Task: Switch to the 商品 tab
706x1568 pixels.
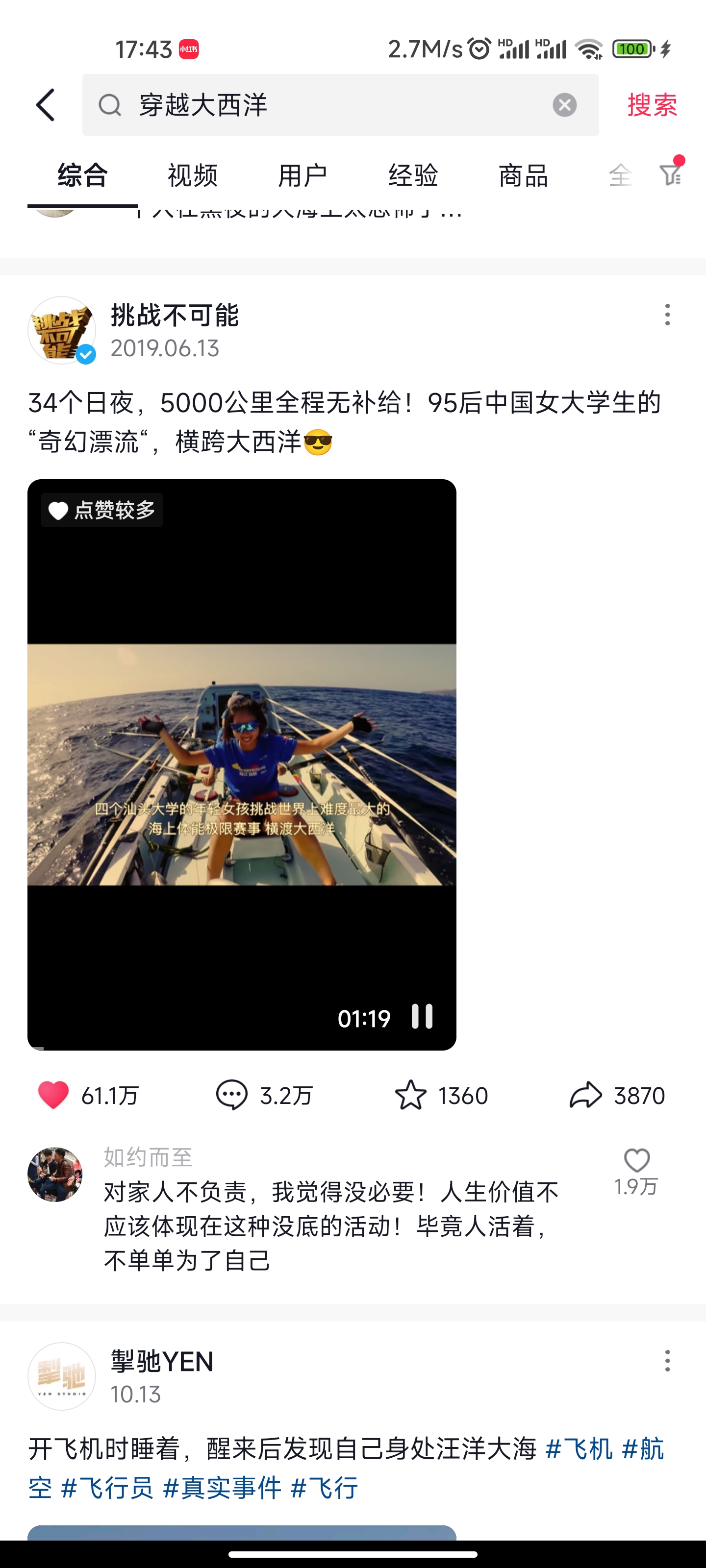Action: coord(523,175)
